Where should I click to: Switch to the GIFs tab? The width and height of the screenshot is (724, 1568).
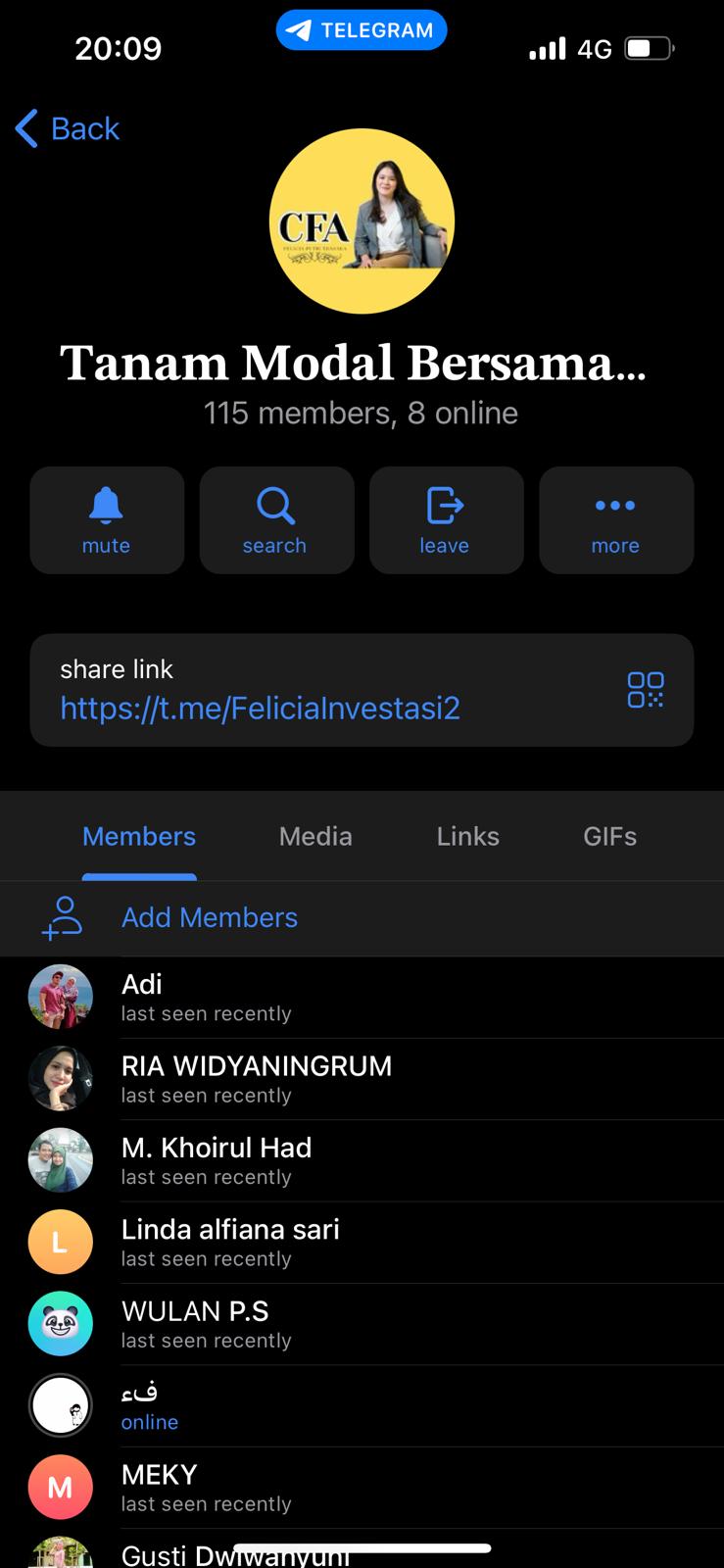tap(609, 836)
